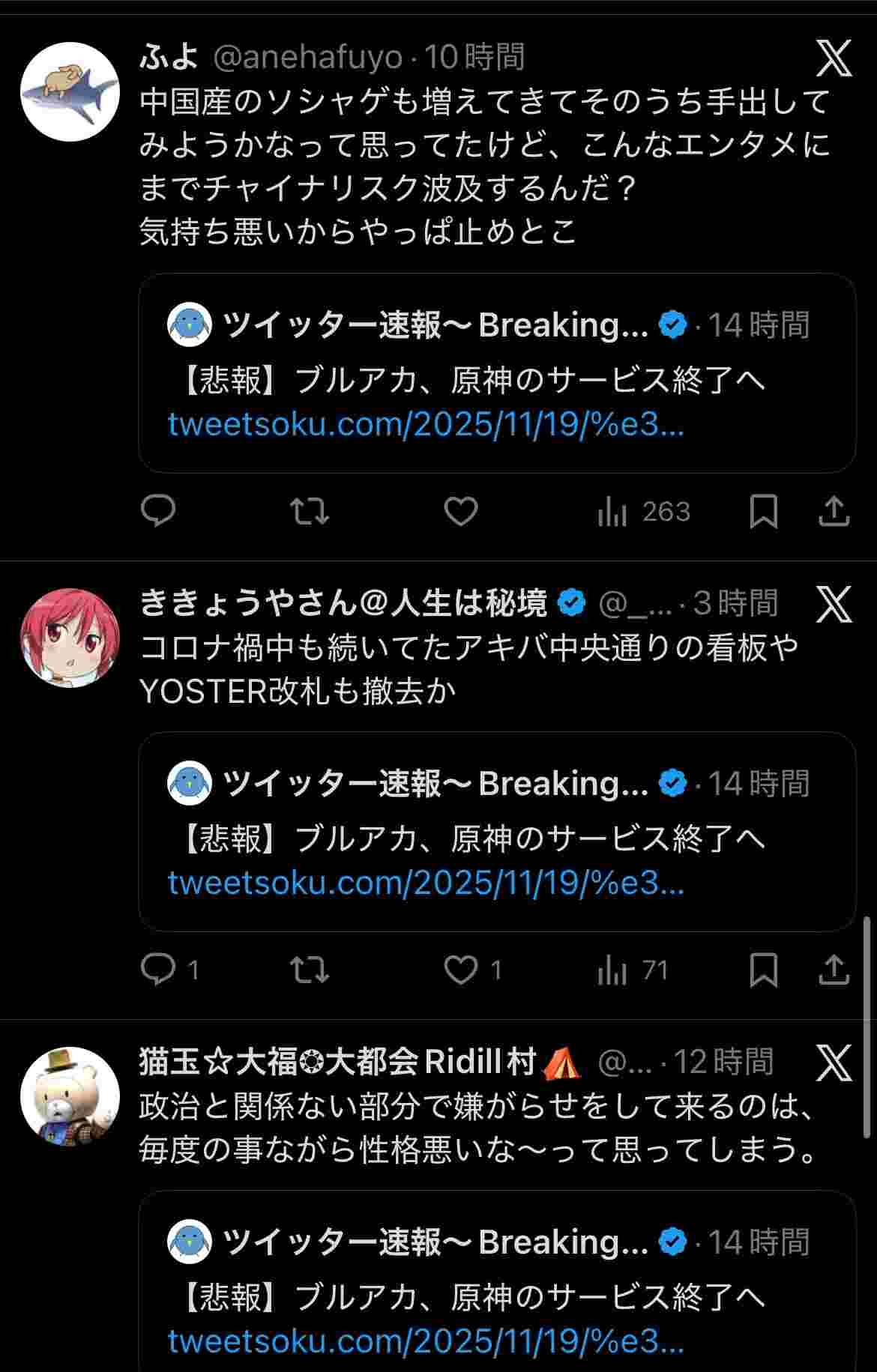Viewport: 877px width, 1372px height.
Task: Bookmark ききょうやさん's post
Action: pyautogui.click(x=763, y=970)
